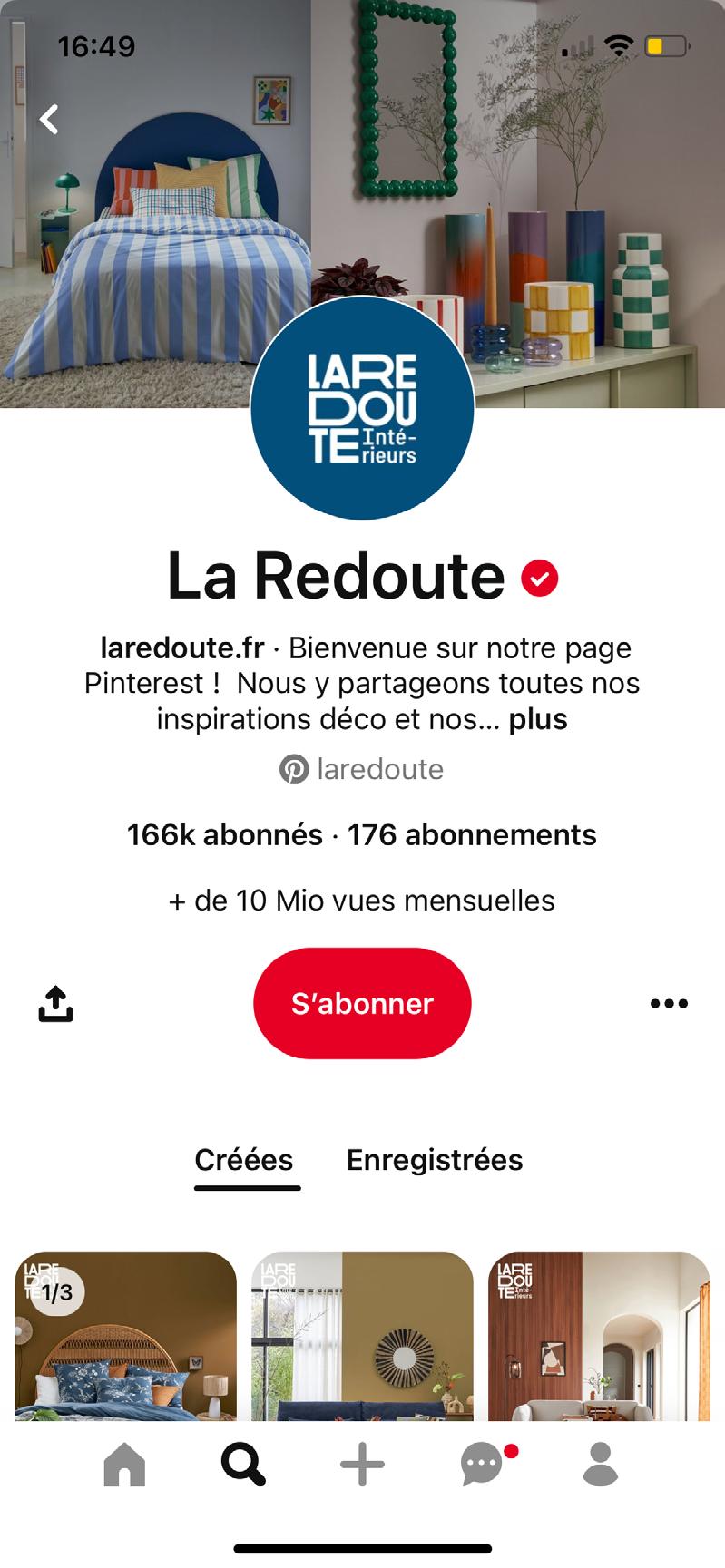Open the messages and notifications tab
Screen dimensions: 725x1568
pos(482,1465)
